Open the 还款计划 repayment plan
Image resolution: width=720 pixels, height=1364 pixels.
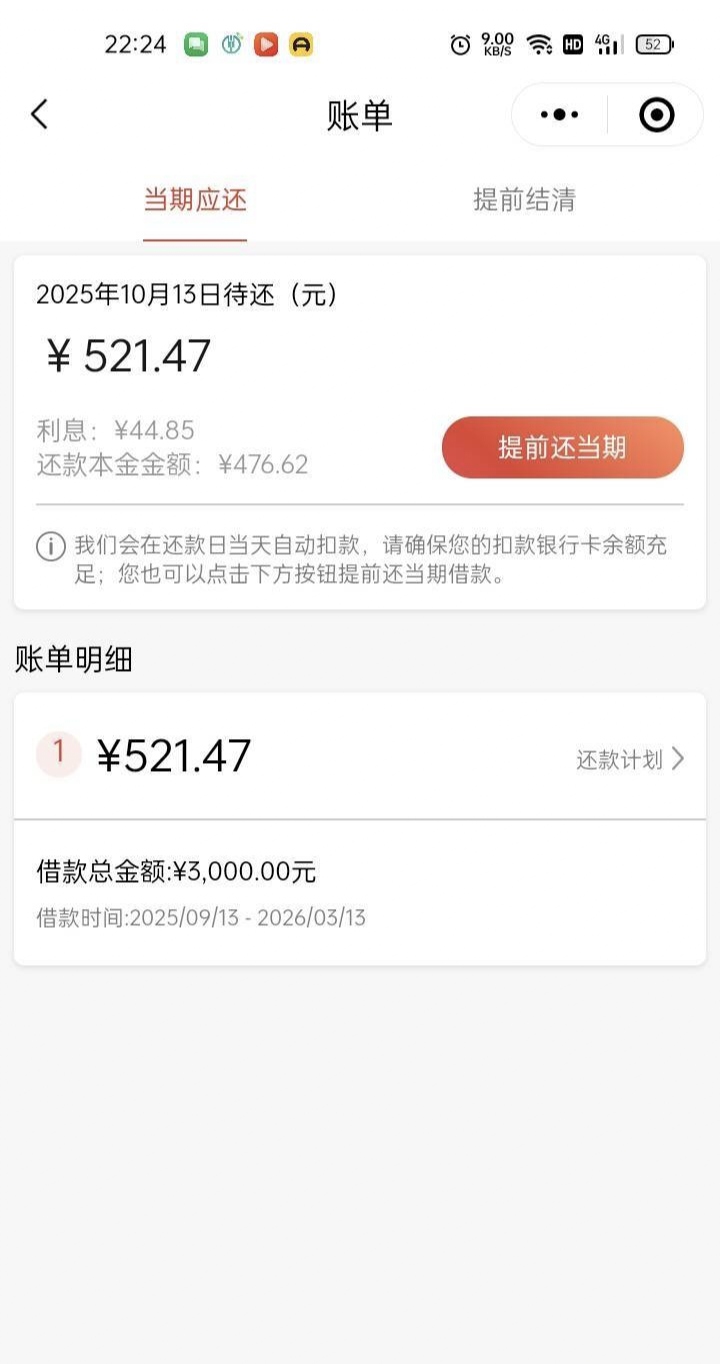630,759
